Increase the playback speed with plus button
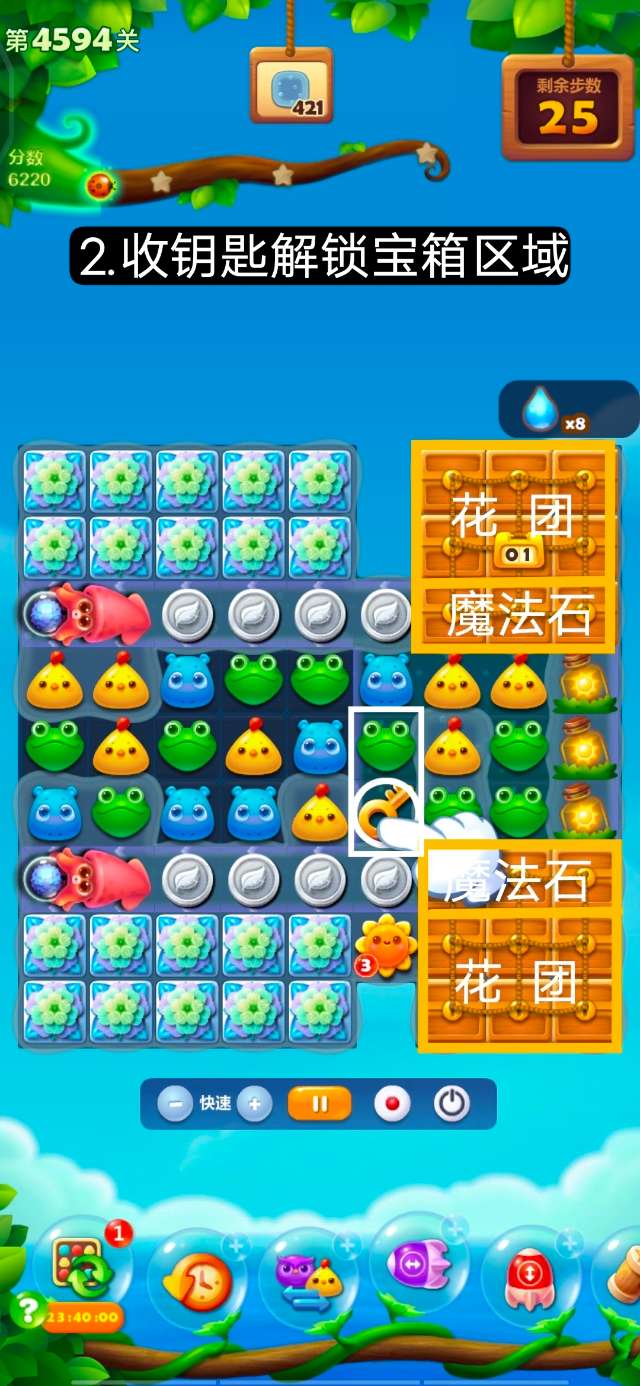 click(x=254, y=1104)
